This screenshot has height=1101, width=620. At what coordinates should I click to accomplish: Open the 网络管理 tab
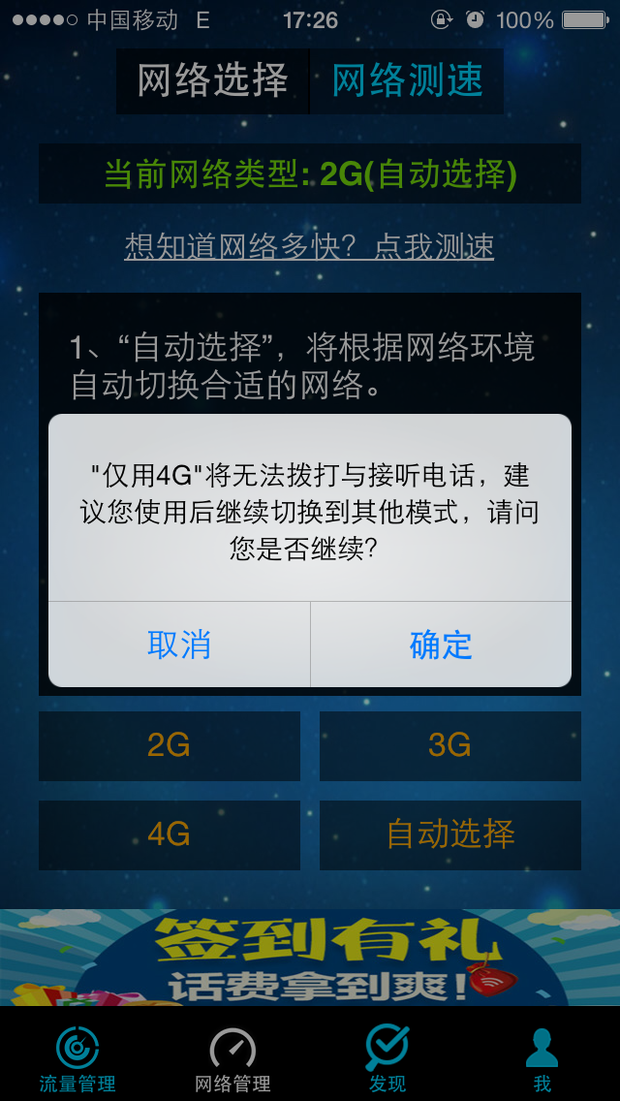click(x=232, y=1058)
